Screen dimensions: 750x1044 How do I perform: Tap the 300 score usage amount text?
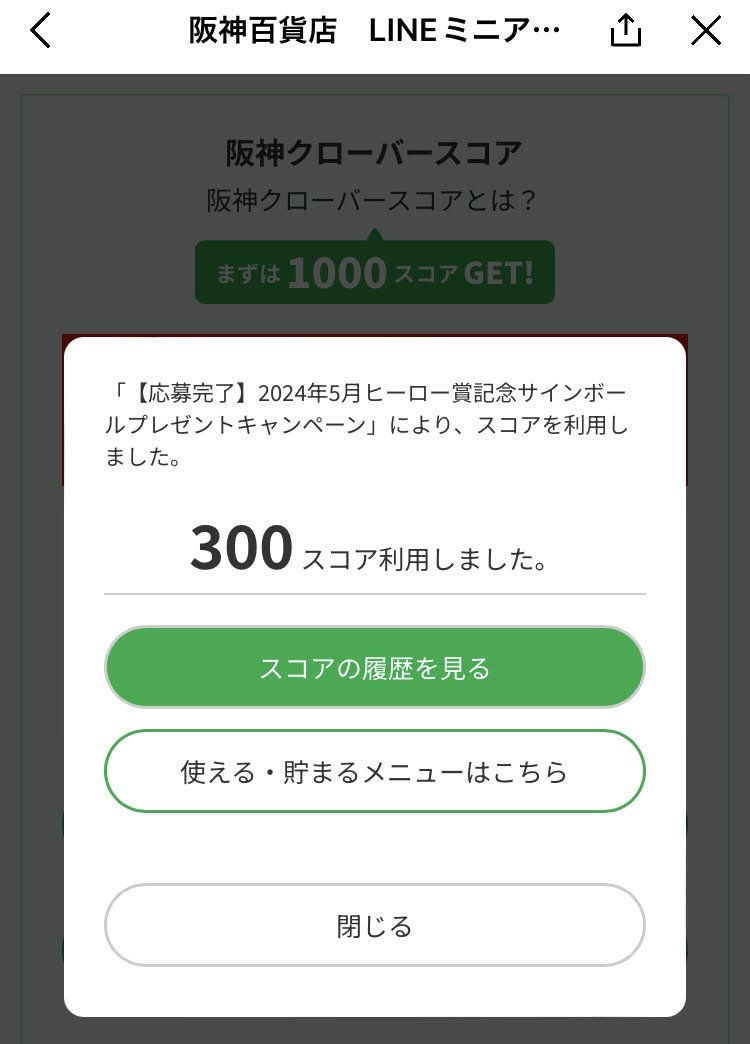[x=240, y=546]
